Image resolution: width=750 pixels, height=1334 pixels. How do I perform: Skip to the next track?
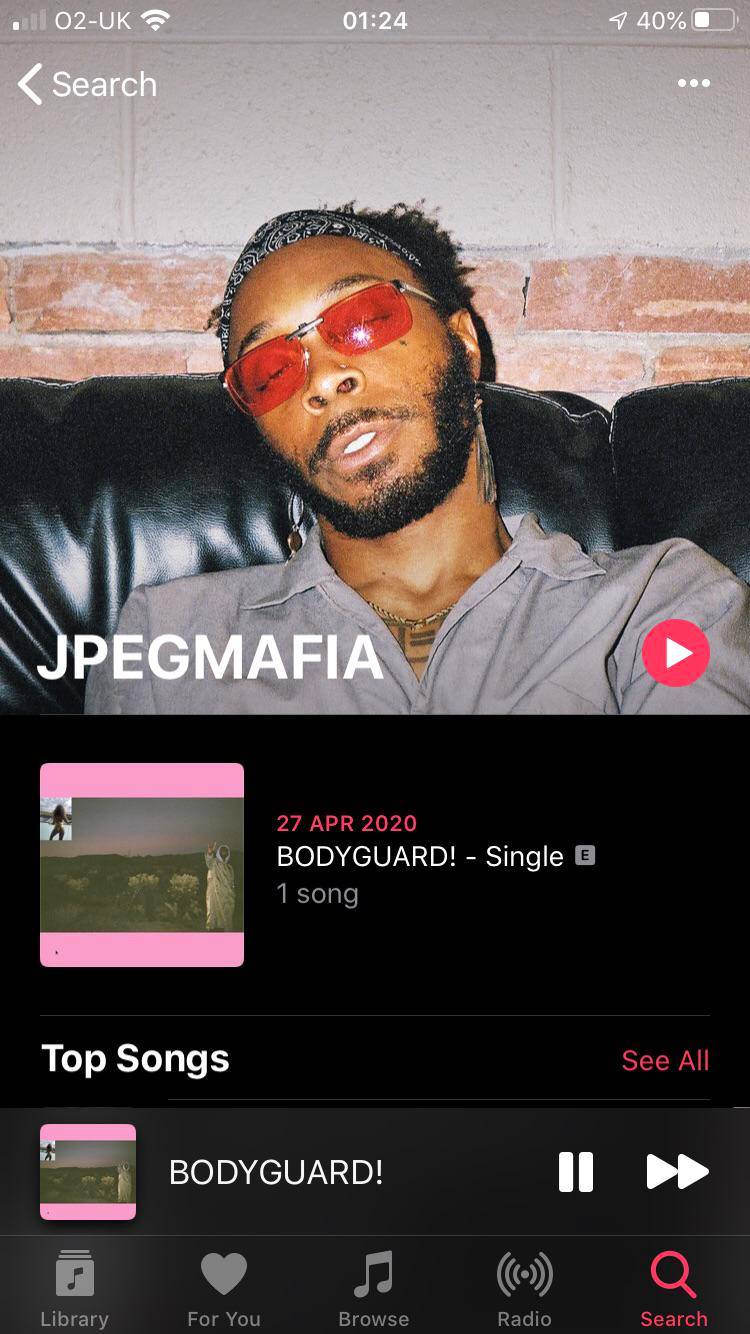tap(677, 1171)
